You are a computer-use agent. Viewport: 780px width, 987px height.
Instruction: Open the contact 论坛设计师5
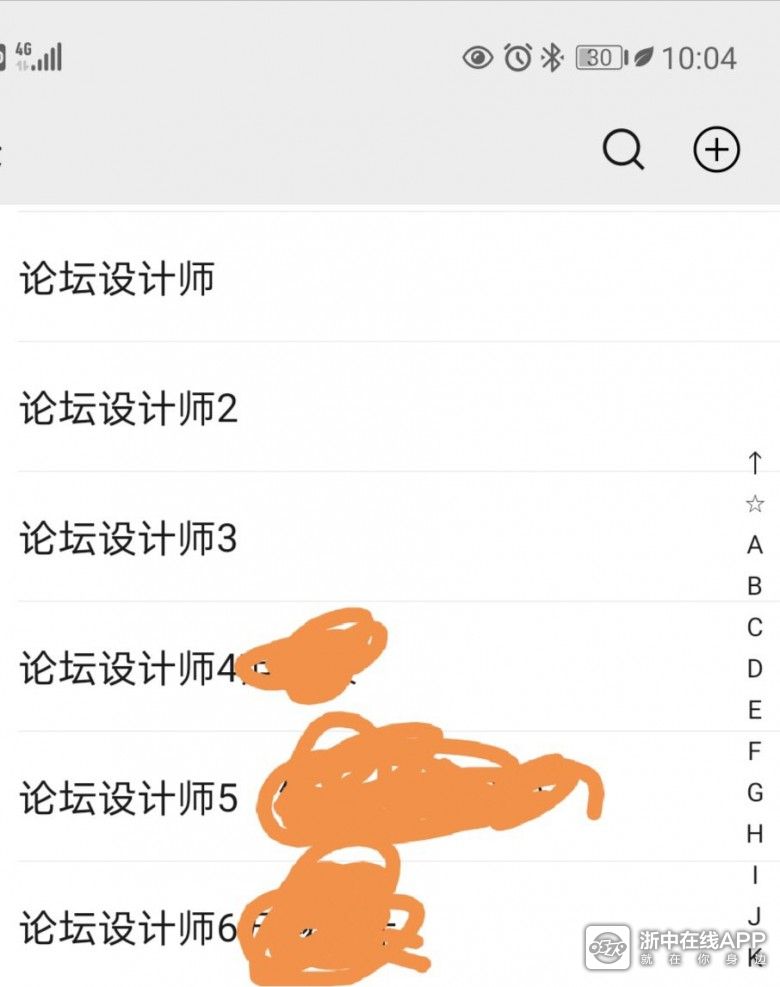128,798
